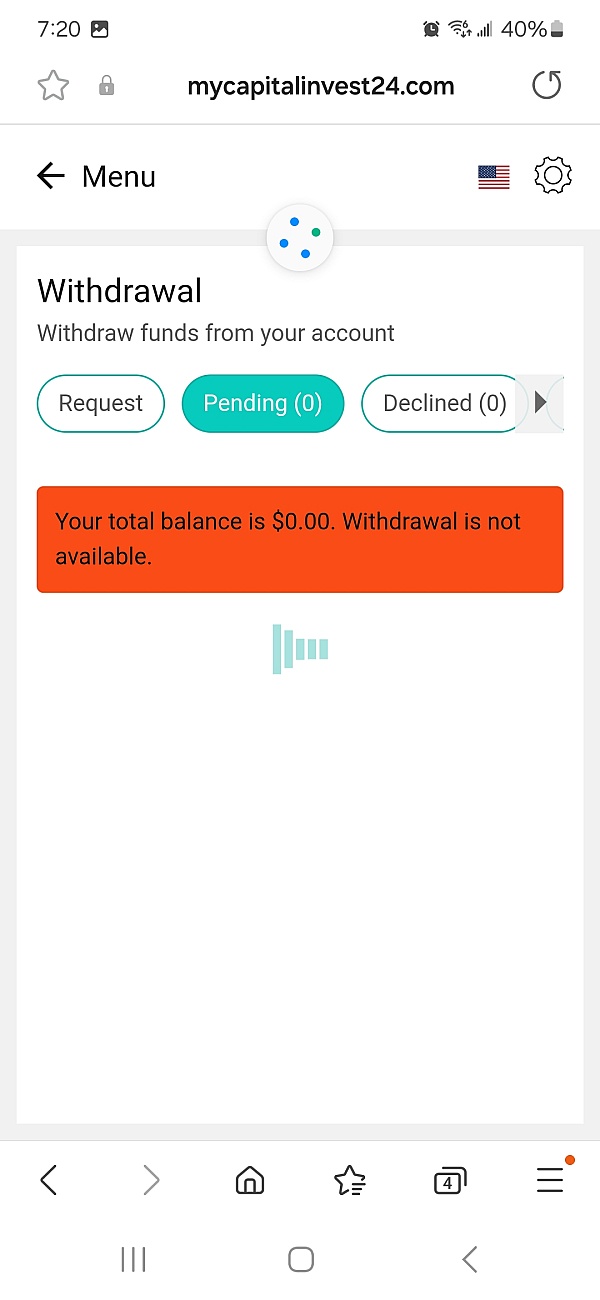Open the settings gear icon
This screenshot has width=600, height=1300.
click(553, 176)
